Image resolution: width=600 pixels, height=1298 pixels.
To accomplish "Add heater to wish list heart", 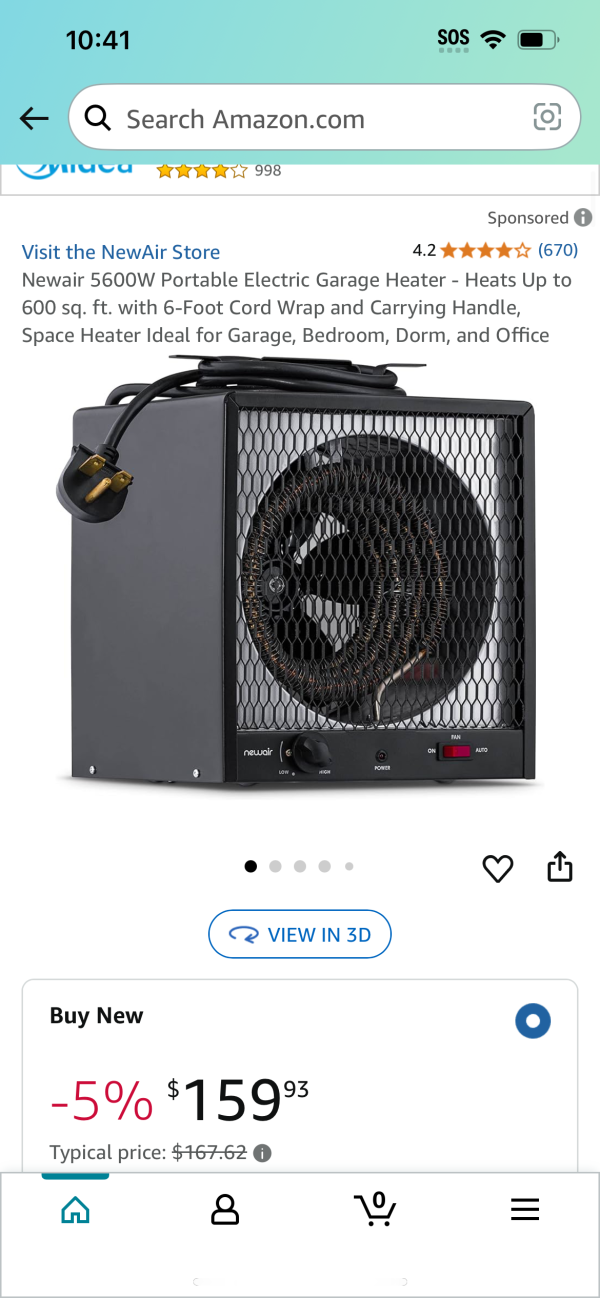I will pyautogui.click(x=497, y=868).
